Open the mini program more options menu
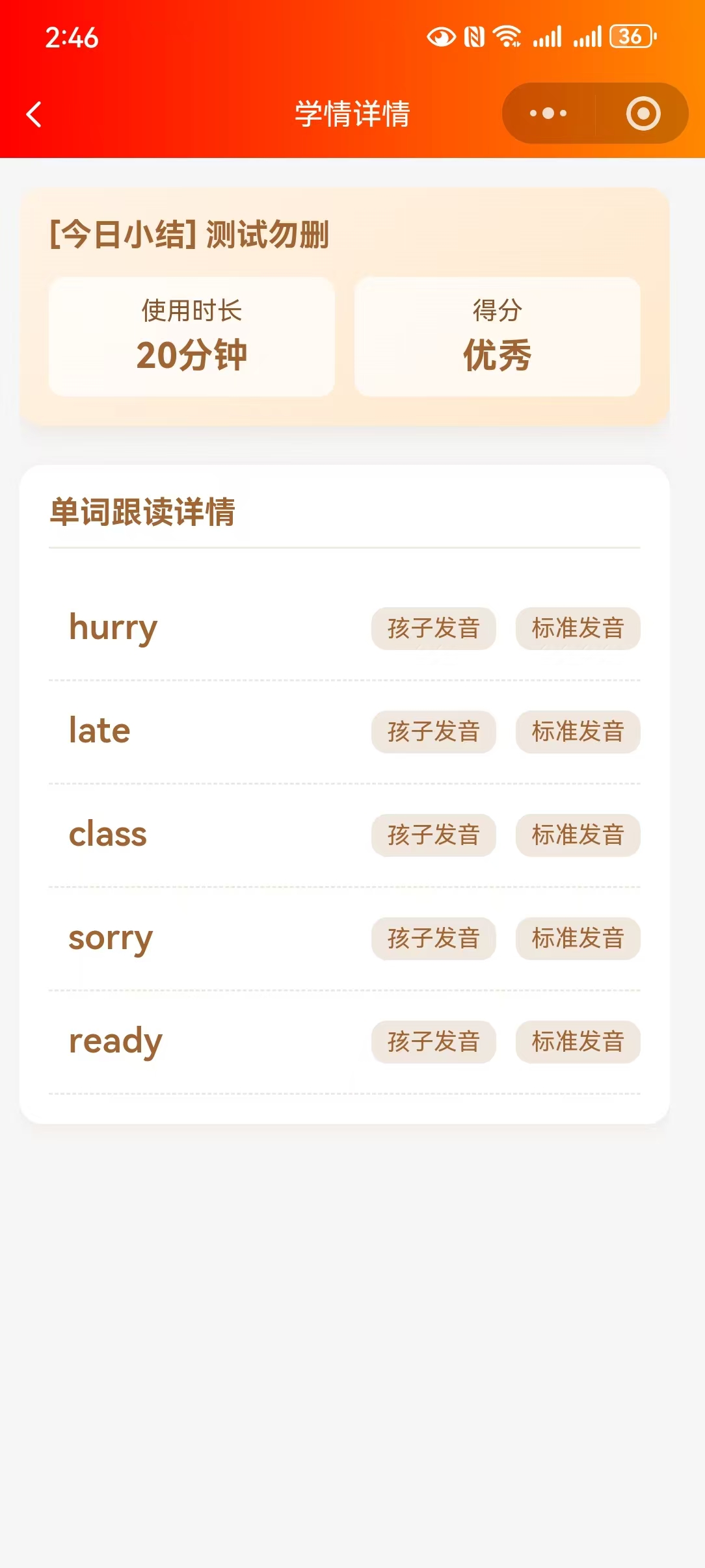Viewport: 705px width, 1568px height. 548,113
